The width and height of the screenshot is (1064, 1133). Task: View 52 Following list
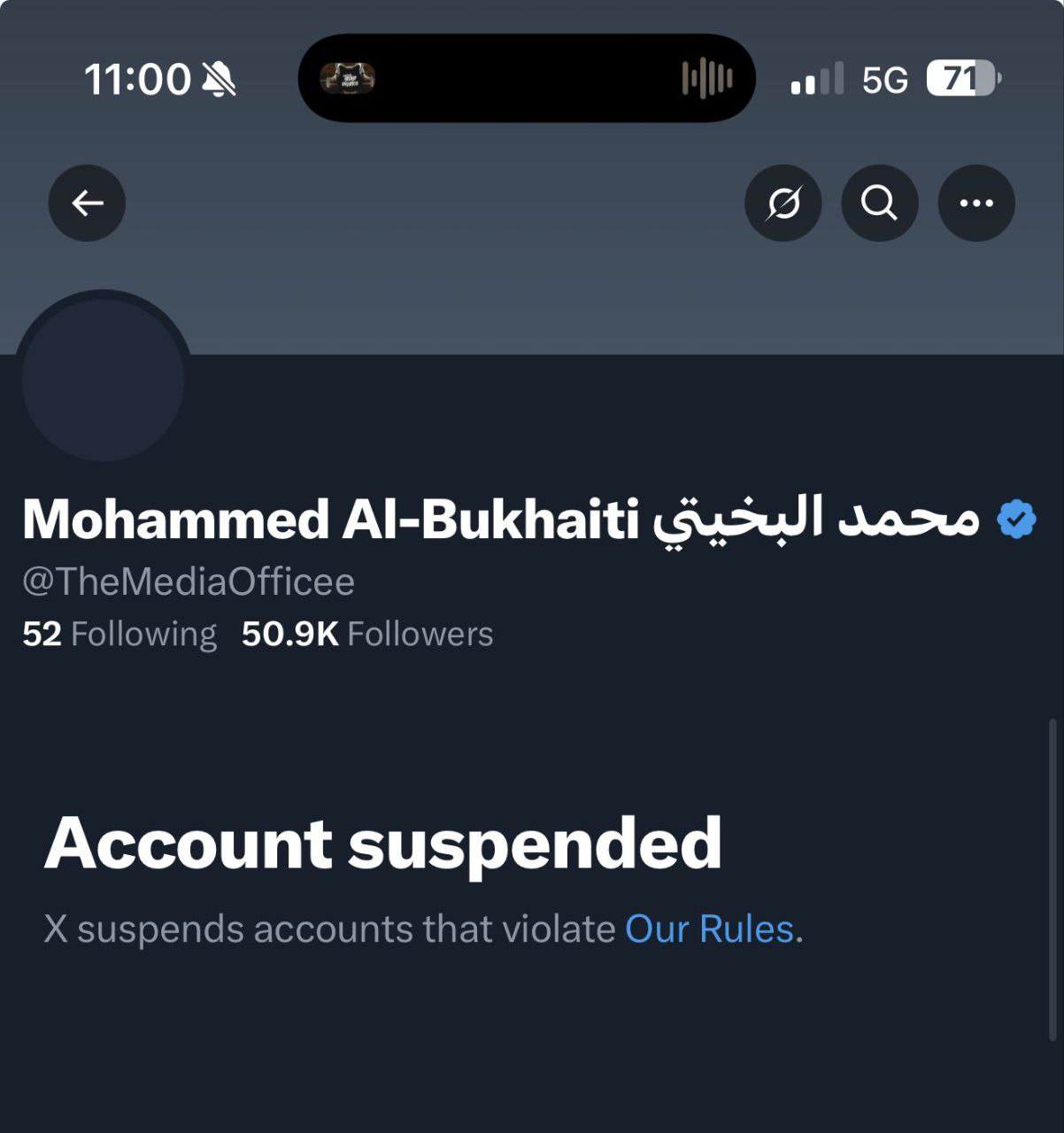point(120,634)
